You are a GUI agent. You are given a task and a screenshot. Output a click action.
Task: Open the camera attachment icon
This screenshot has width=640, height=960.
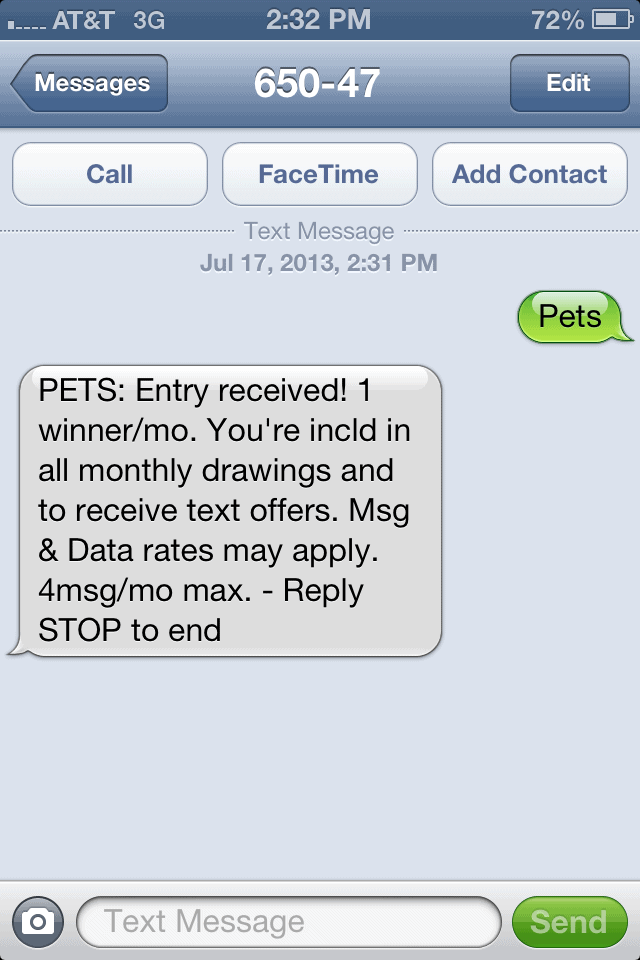point(38,921)
